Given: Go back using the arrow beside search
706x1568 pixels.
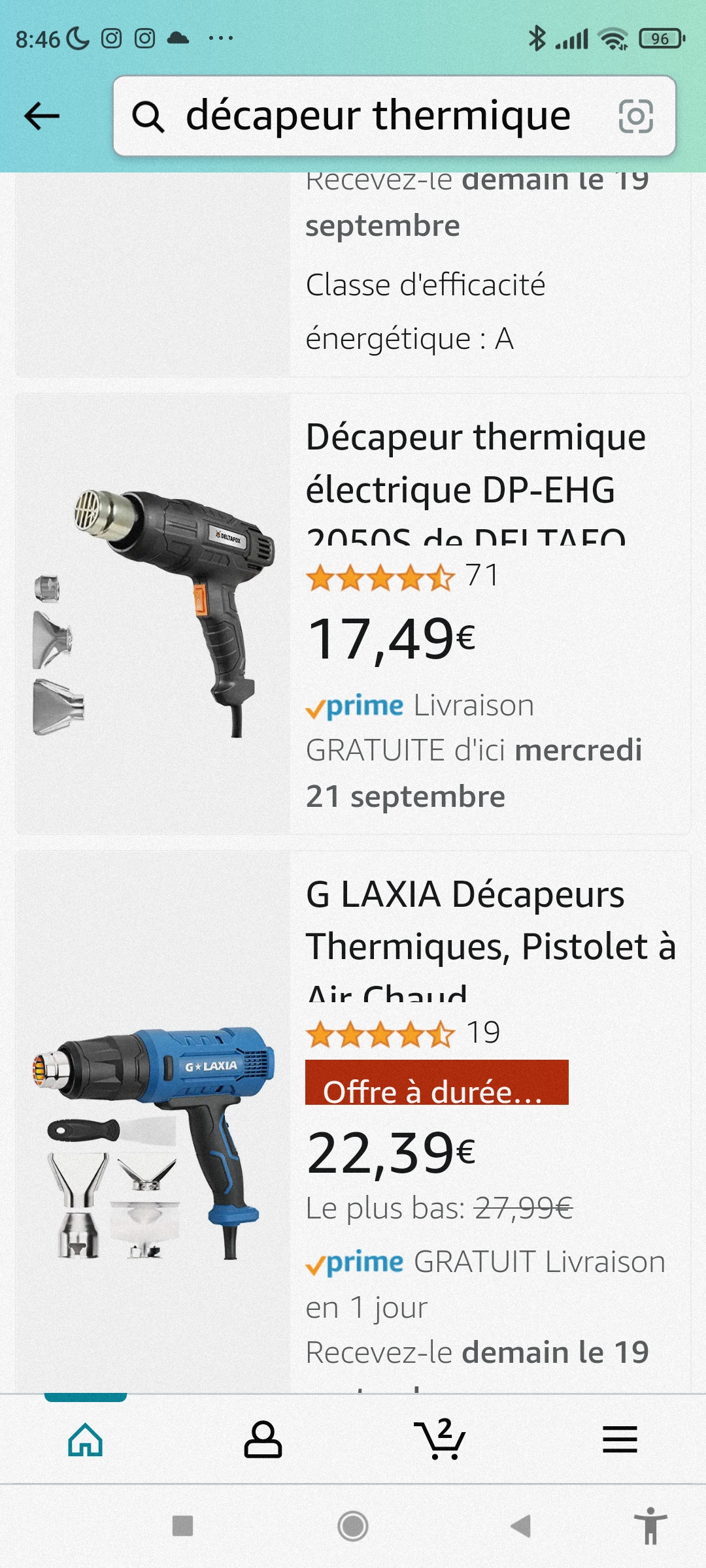Looking at the screenshot, I should pos(42,116).
